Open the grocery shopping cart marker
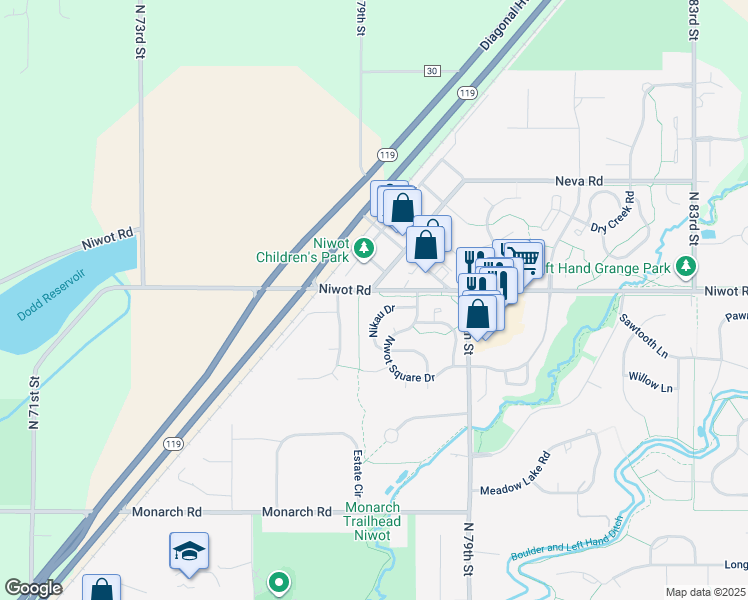748x600 pixels. [x=525, y=258]
